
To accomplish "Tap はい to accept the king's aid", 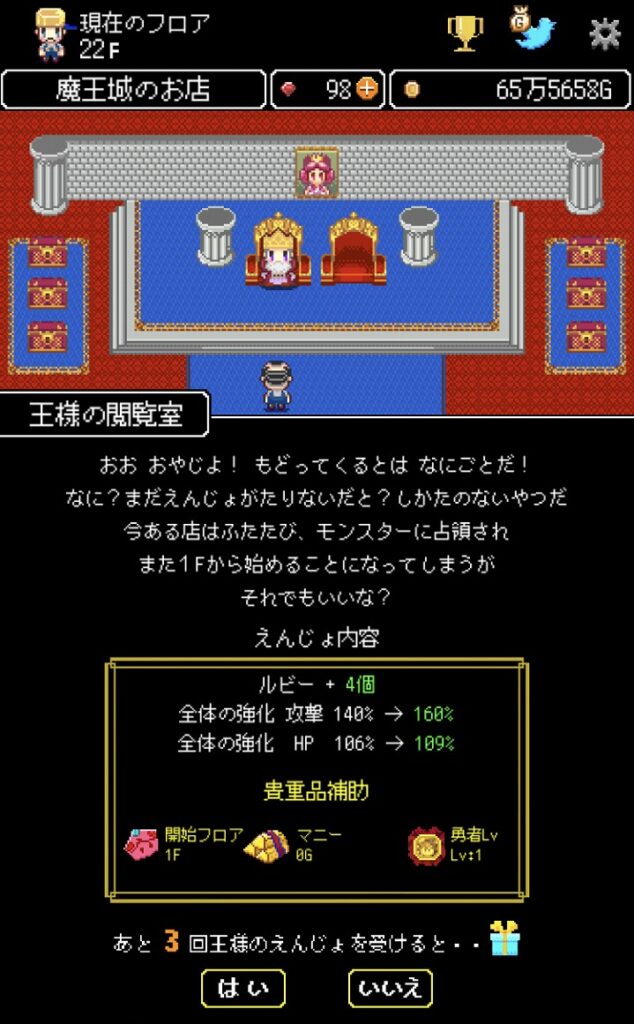I will [x=243, y=988].
